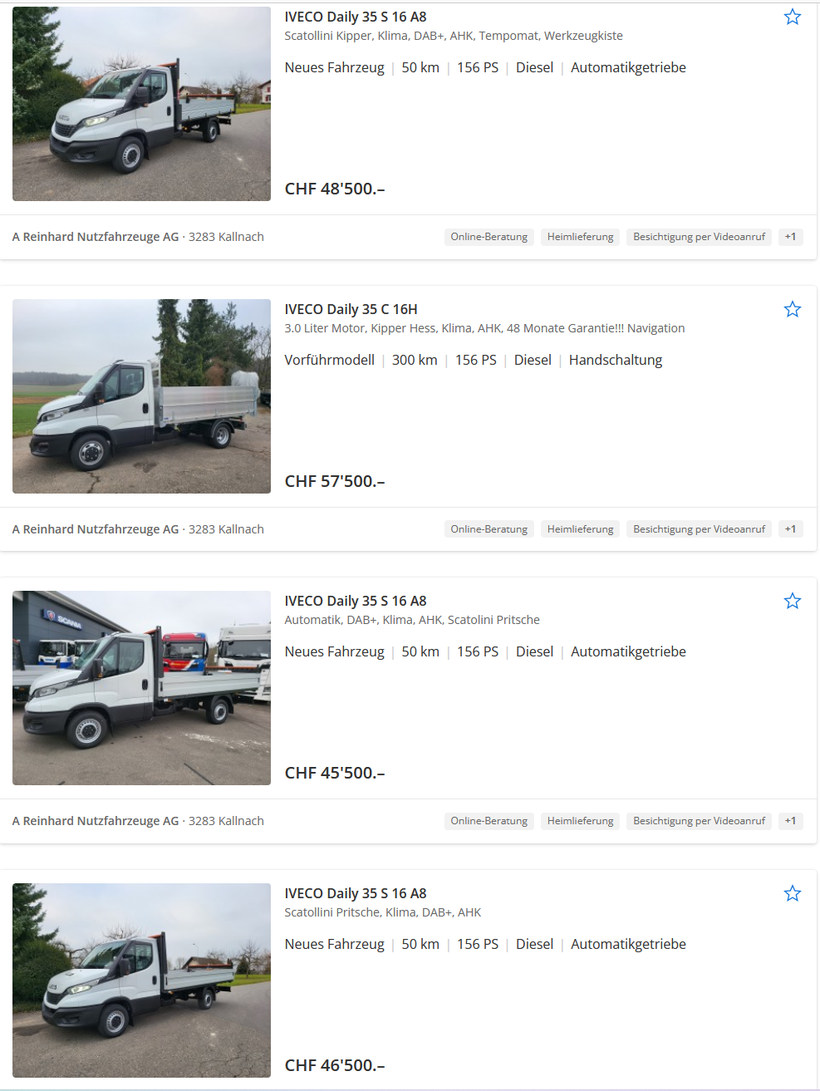Favorite the CHF 48'500 IVECO Daily listing
The image size is (820, 1091).
pos(792,17)
